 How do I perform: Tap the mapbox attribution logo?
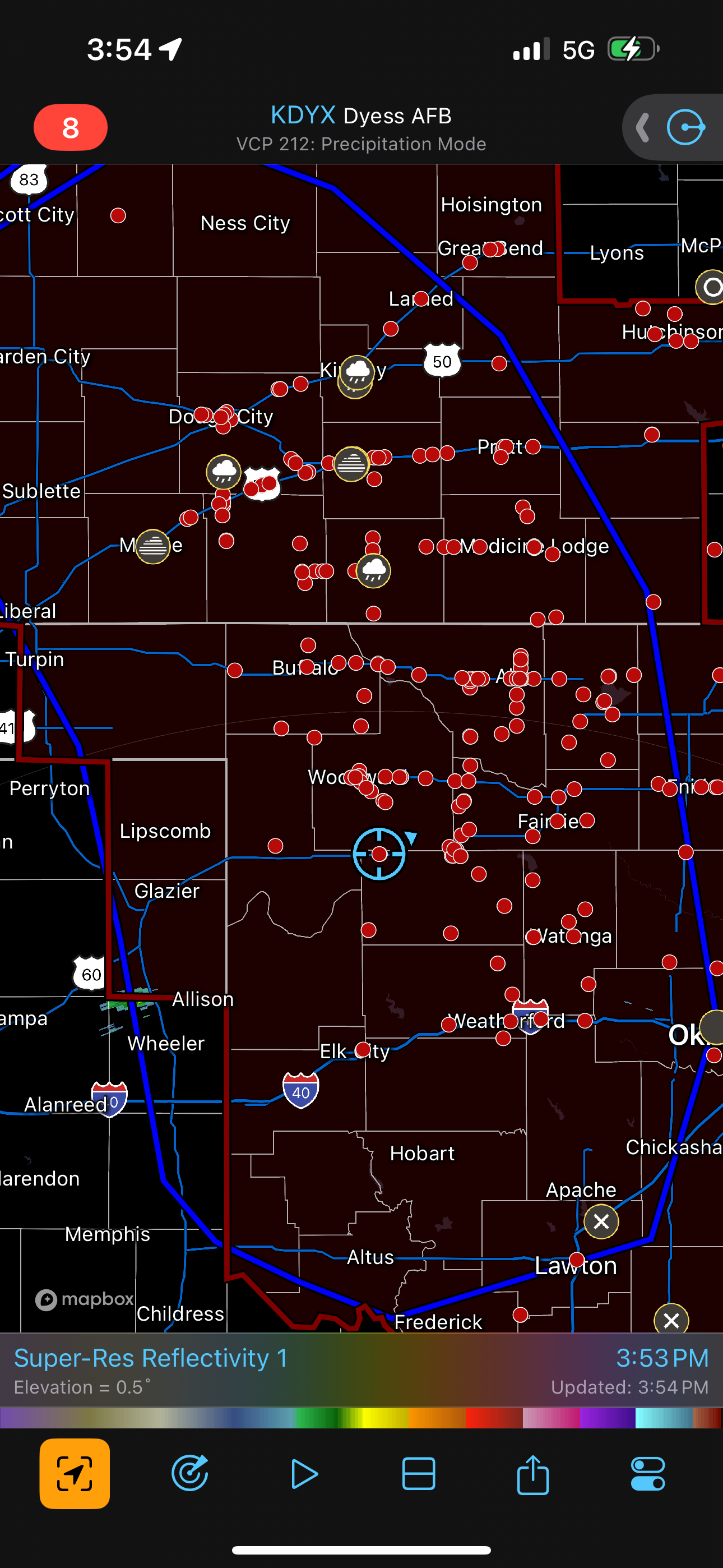(84, 1299)
